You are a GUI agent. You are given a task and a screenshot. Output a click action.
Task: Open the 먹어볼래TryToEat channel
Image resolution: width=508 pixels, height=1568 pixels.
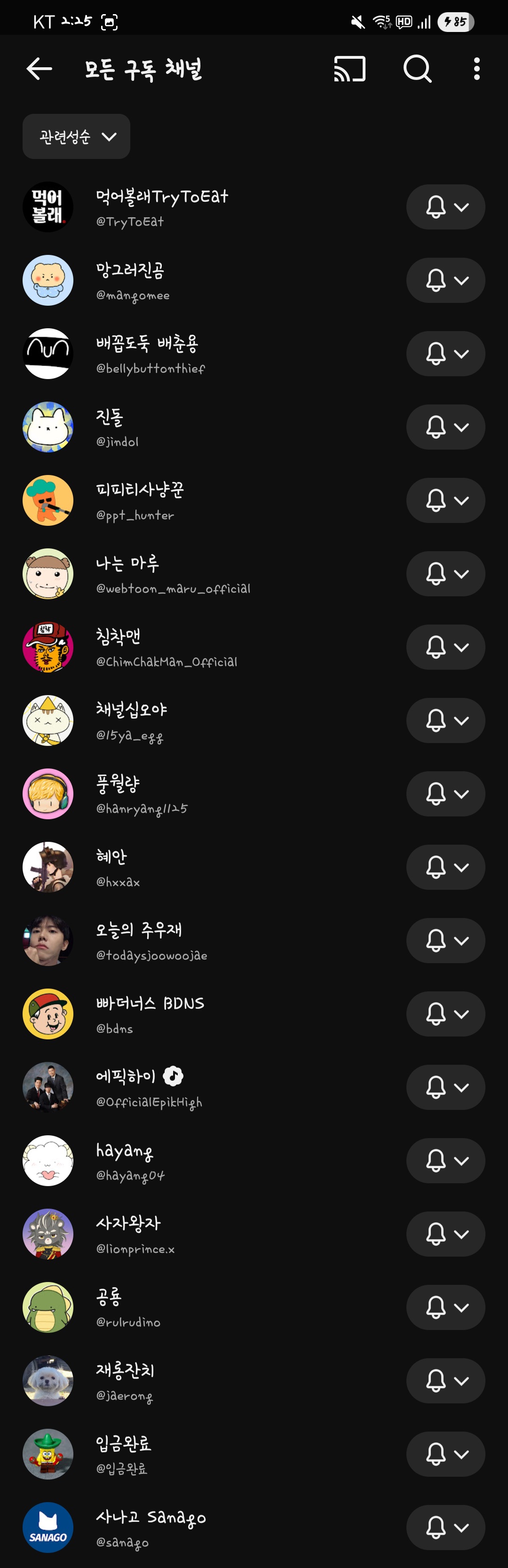click(x=161, y=207)
